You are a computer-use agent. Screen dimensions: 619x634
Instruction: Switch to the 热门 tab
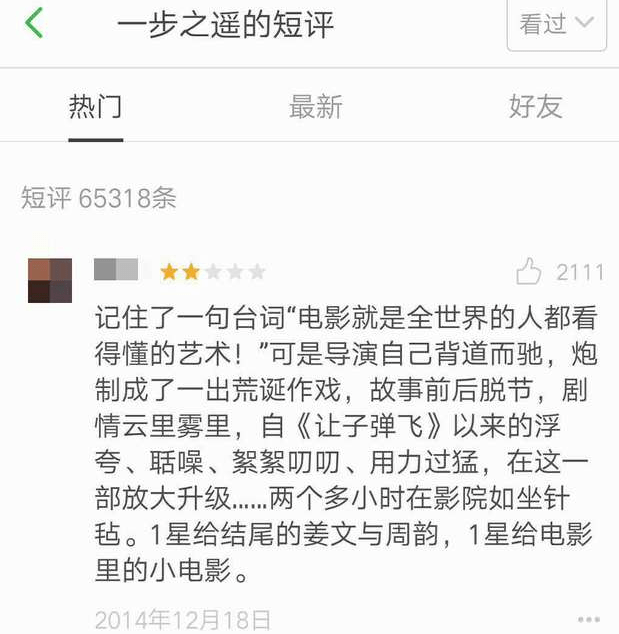click(96, 107)
